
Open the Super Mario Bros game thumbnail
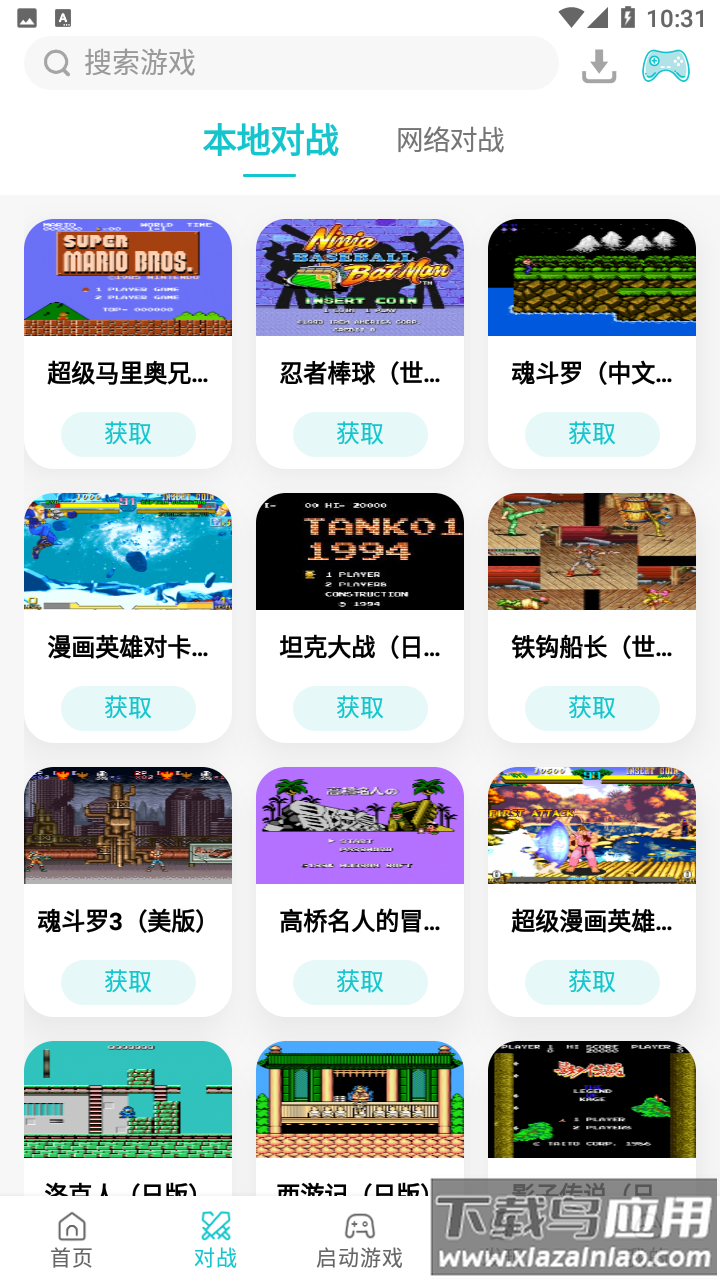[128, 277]
